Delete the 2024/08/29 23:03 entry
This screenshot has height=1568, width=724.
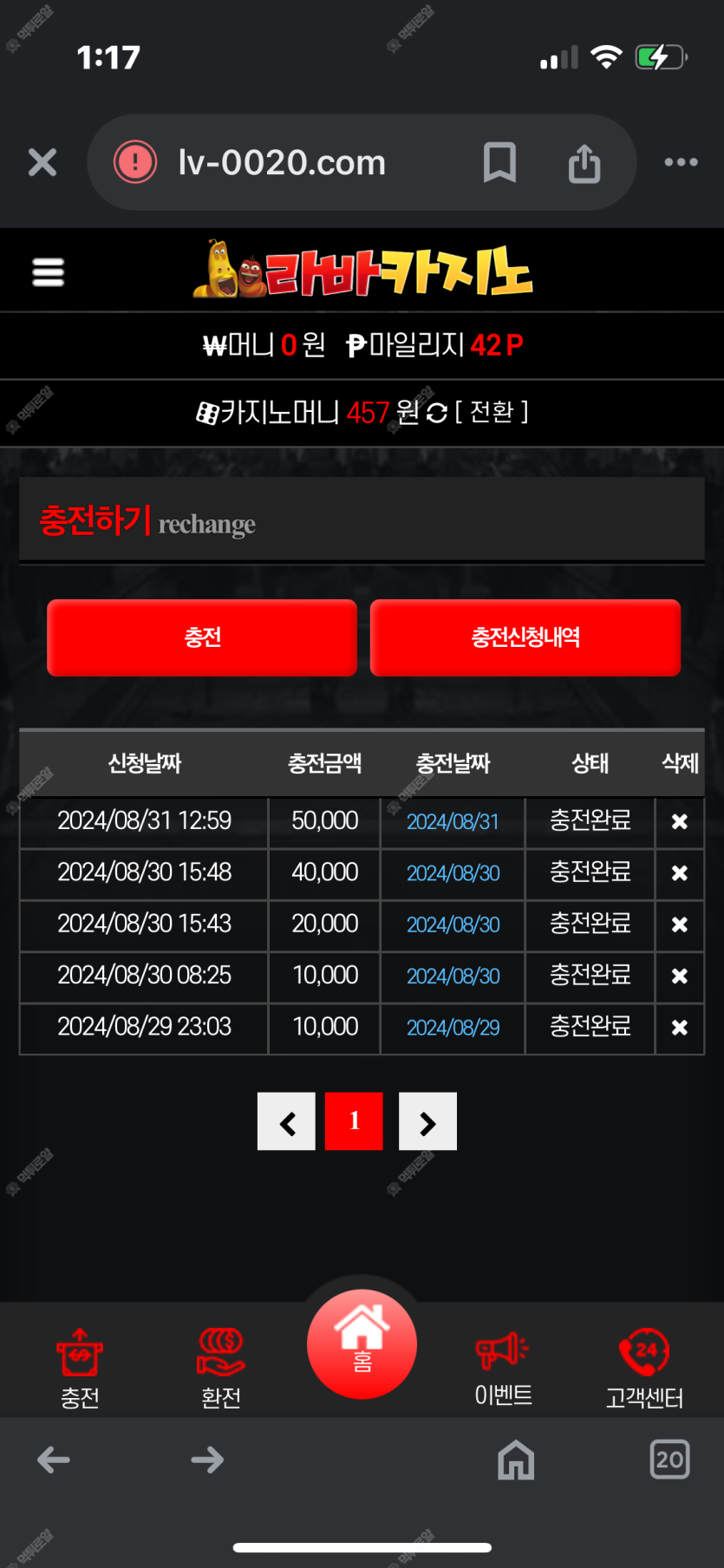(680, 1028)
